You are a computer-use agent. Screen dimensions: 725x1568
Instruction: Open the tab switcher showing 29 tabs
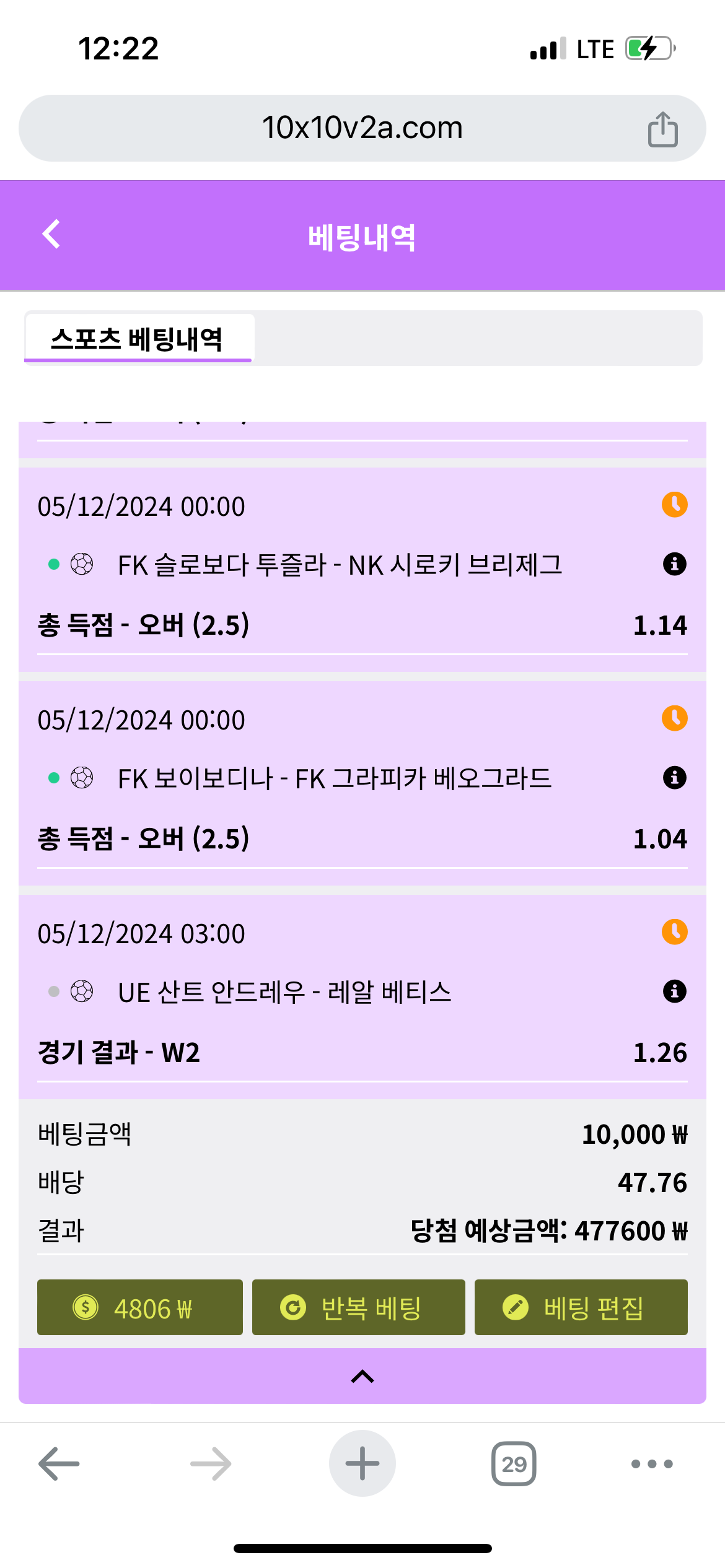(514, 1463)
